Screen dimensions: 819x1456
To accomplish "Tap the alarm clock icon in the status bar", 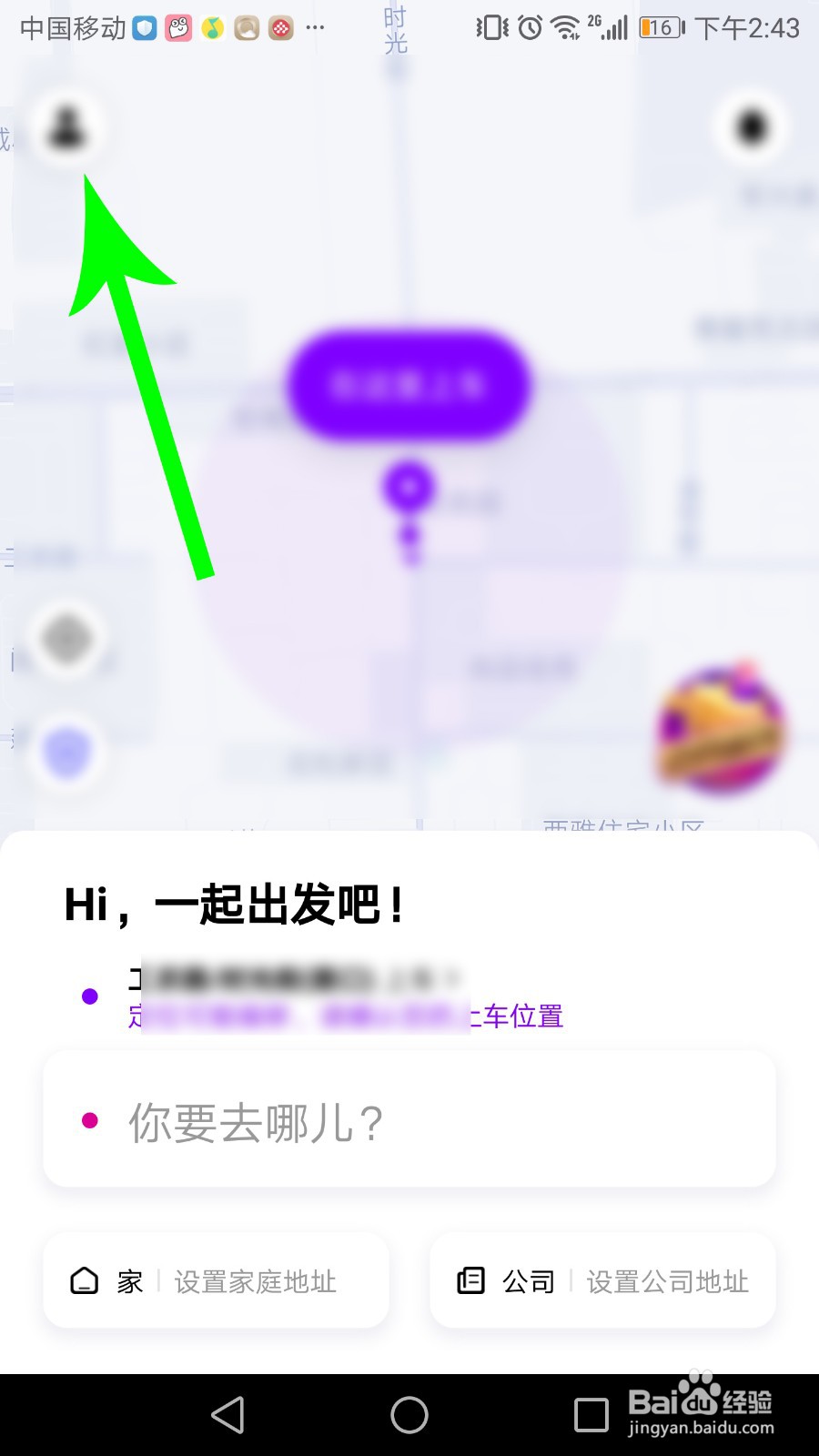I will (x=529, y=27).
